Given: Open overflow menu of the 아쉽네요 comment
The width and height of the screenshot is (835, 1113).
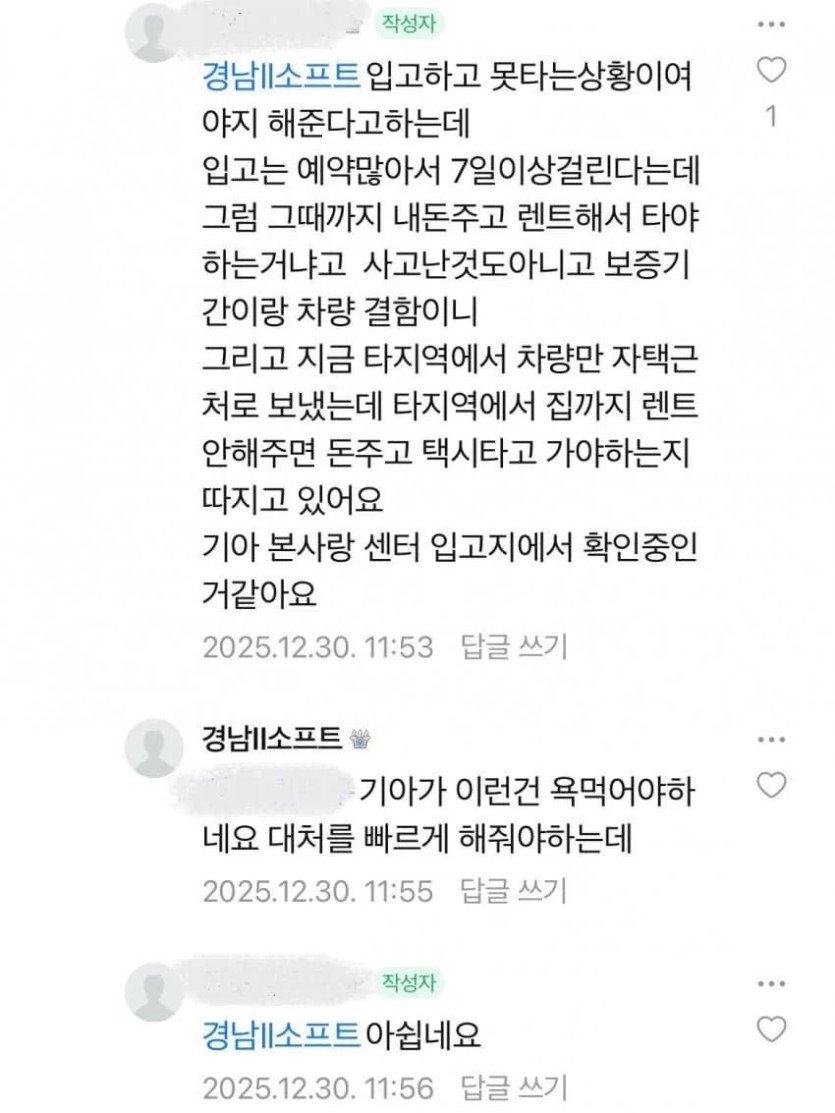Looking at the screenshot, I should (771, 984).
